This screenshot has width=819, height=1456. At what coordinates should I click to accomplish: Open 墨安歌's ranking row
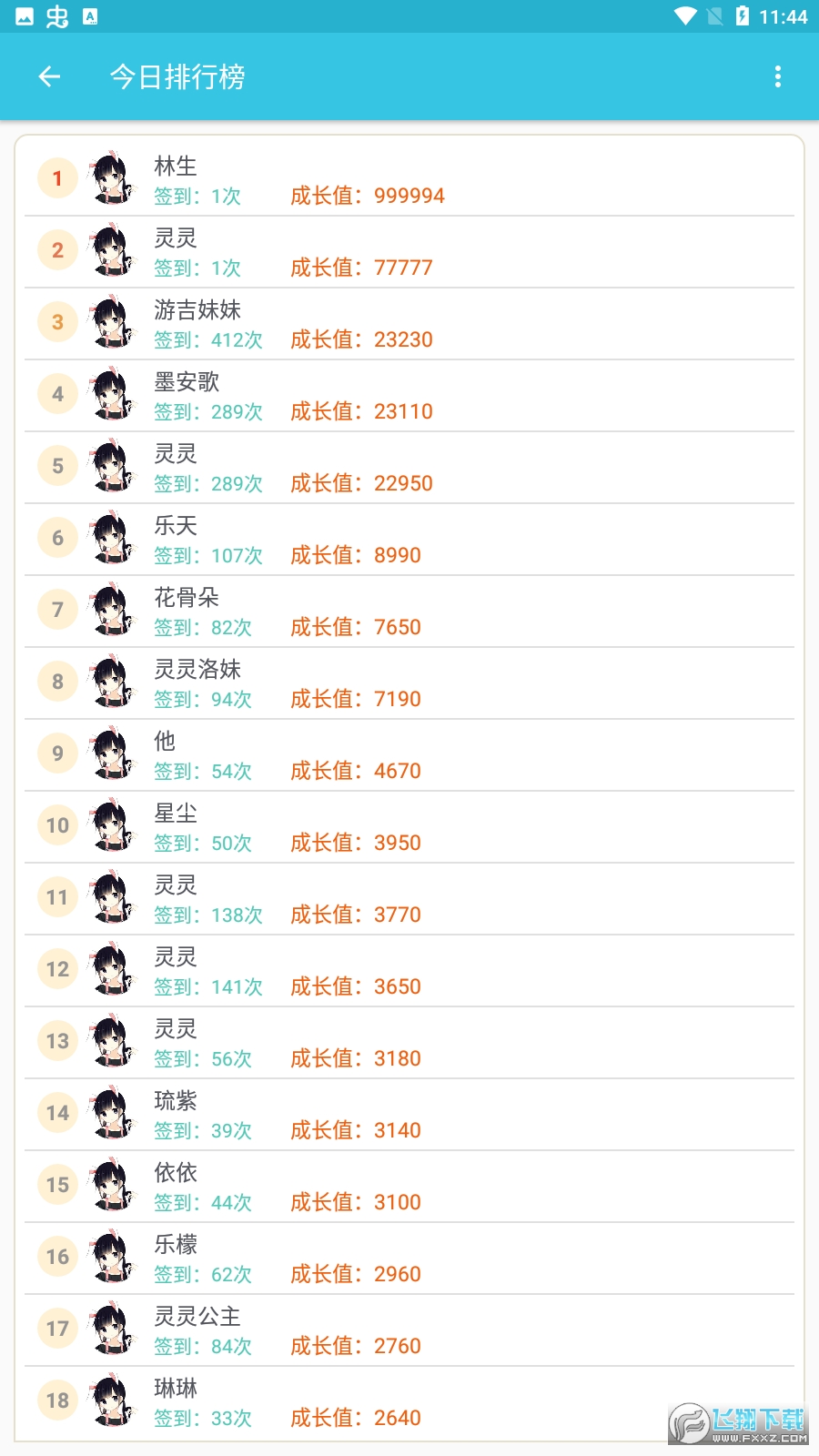409,395
